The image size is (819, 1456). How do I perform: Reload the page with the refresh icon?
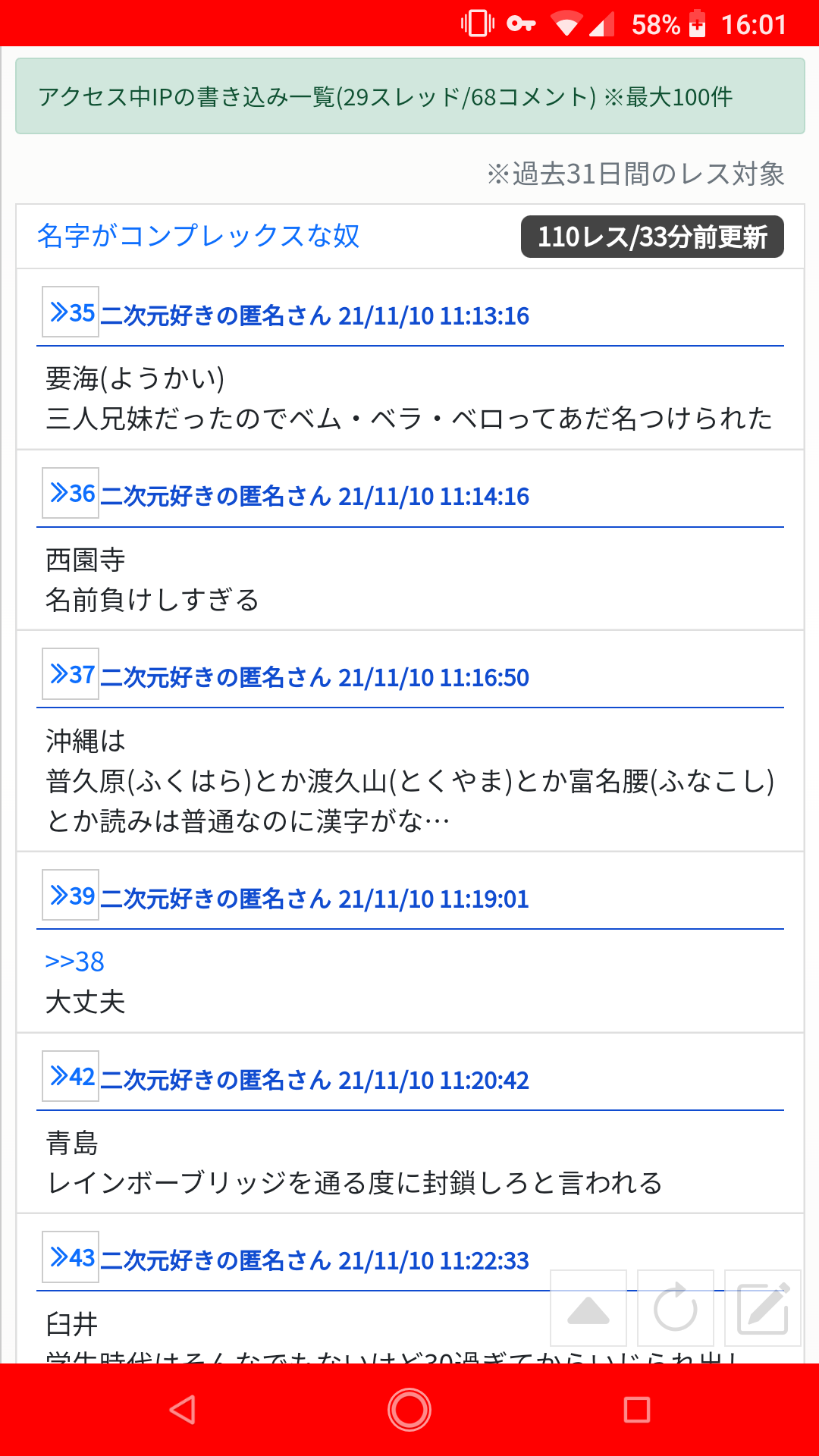[x=676, y=1308]
